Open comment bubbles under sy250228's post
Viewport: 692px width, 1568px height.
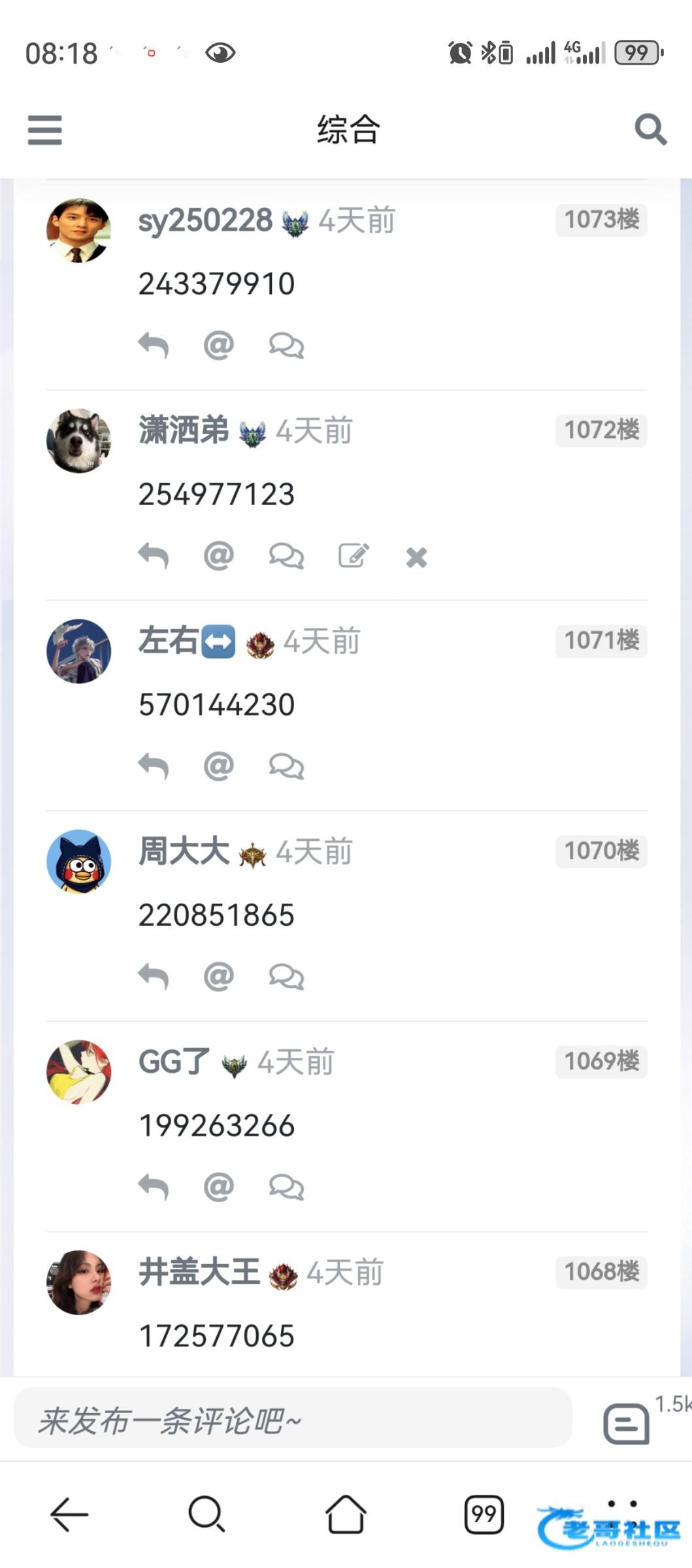(286, 345)
